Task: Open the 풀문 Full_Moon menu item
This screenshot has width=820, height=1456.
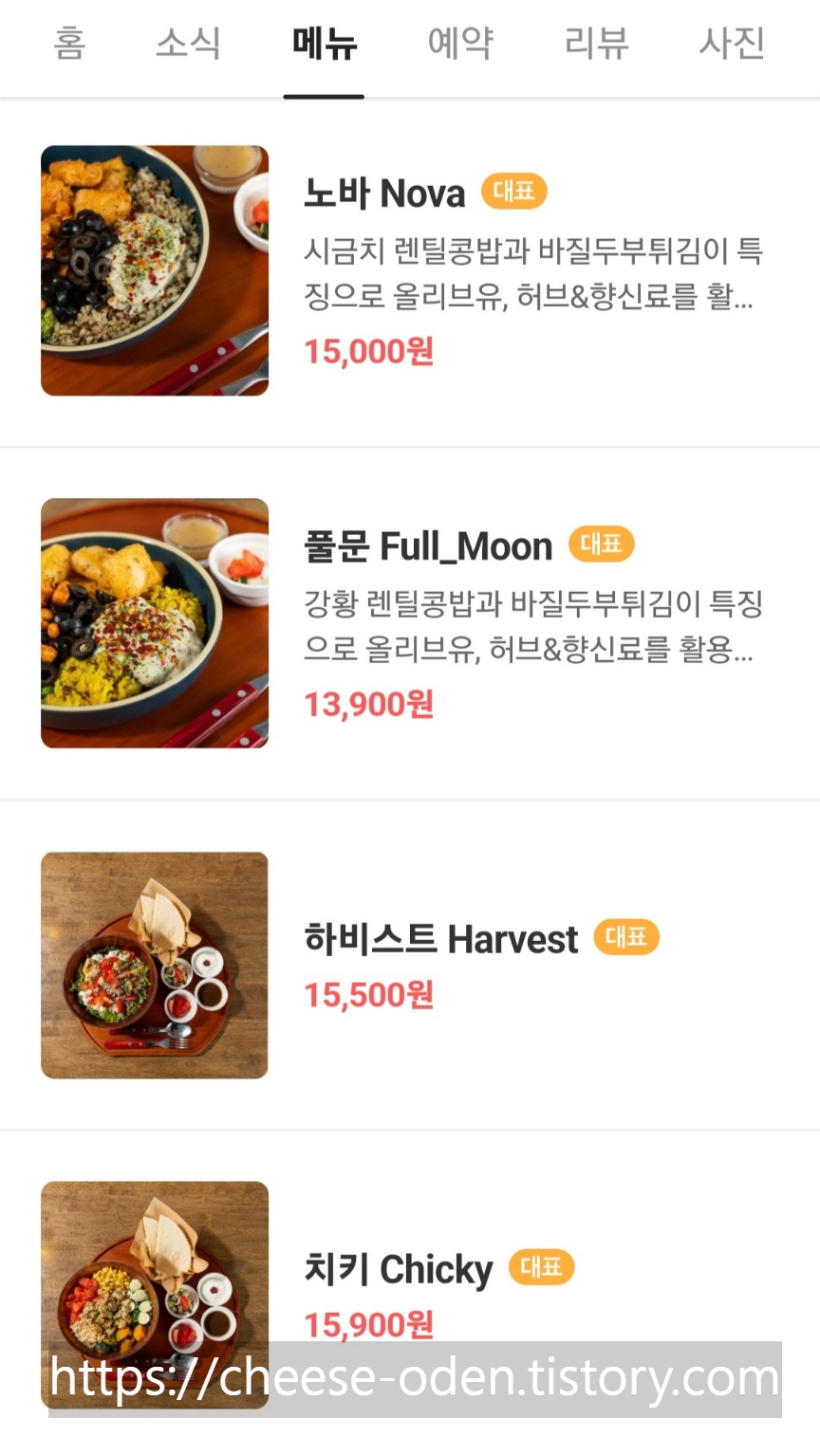Action: [x=410, y=624]
